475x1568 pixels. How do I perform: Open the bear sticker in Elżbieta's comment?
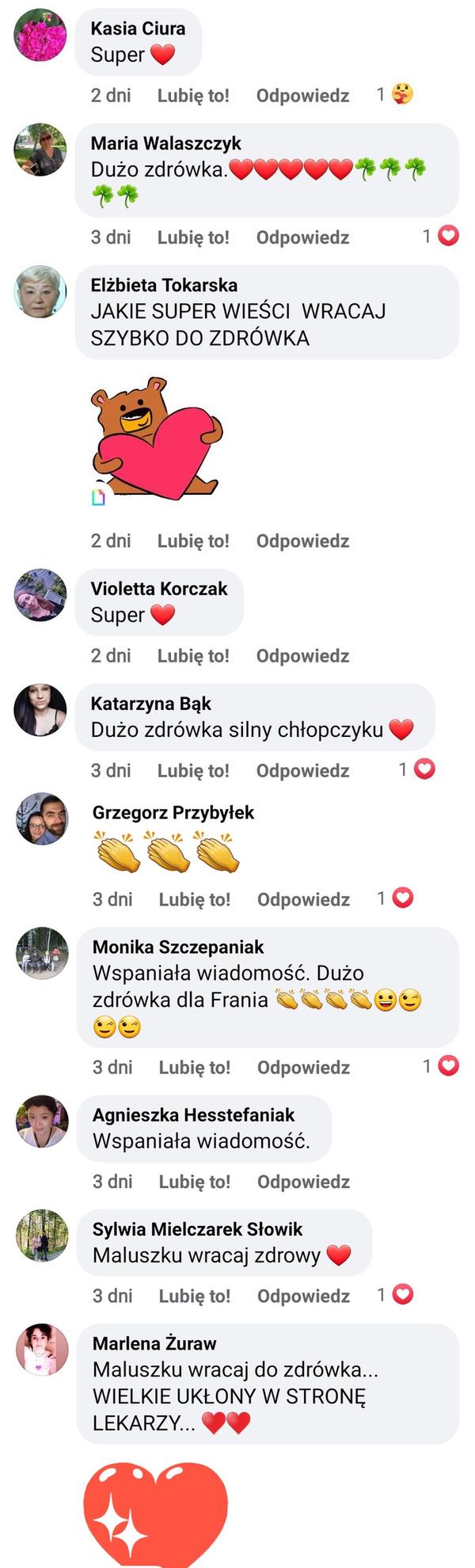(157, 439)
